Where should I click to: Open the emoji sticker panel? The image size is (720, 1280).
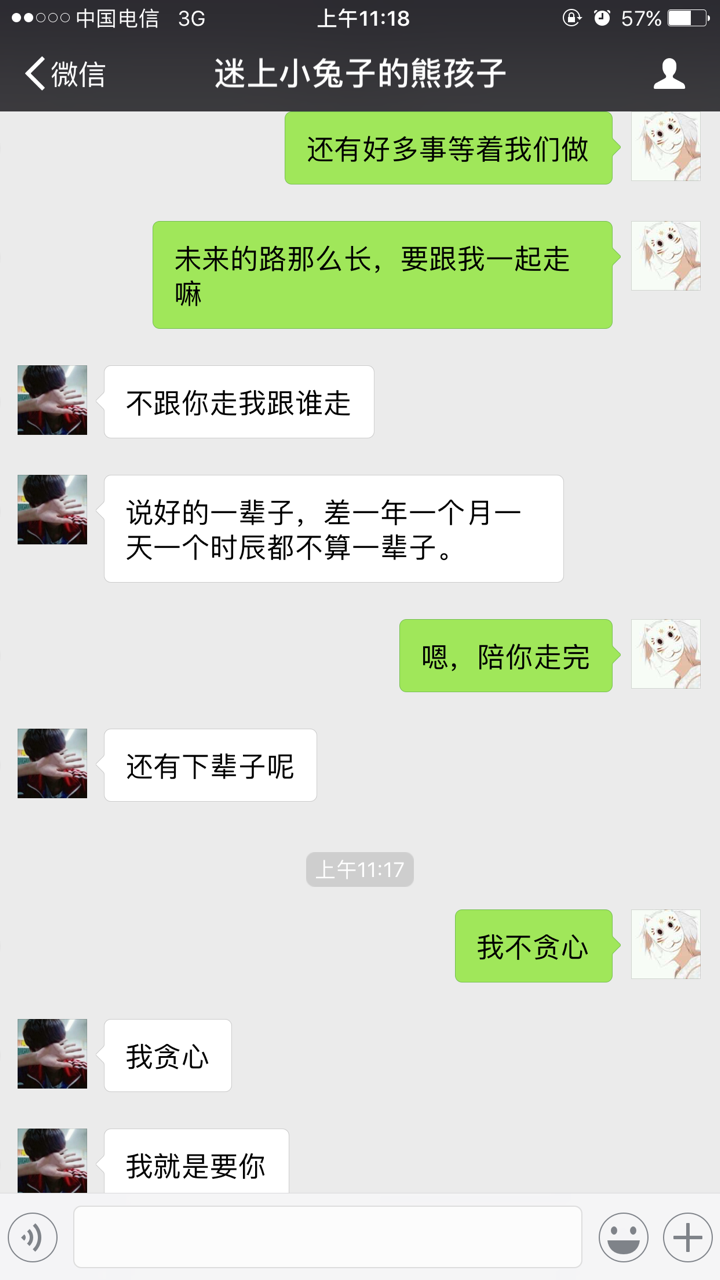tap(623, 1238)
